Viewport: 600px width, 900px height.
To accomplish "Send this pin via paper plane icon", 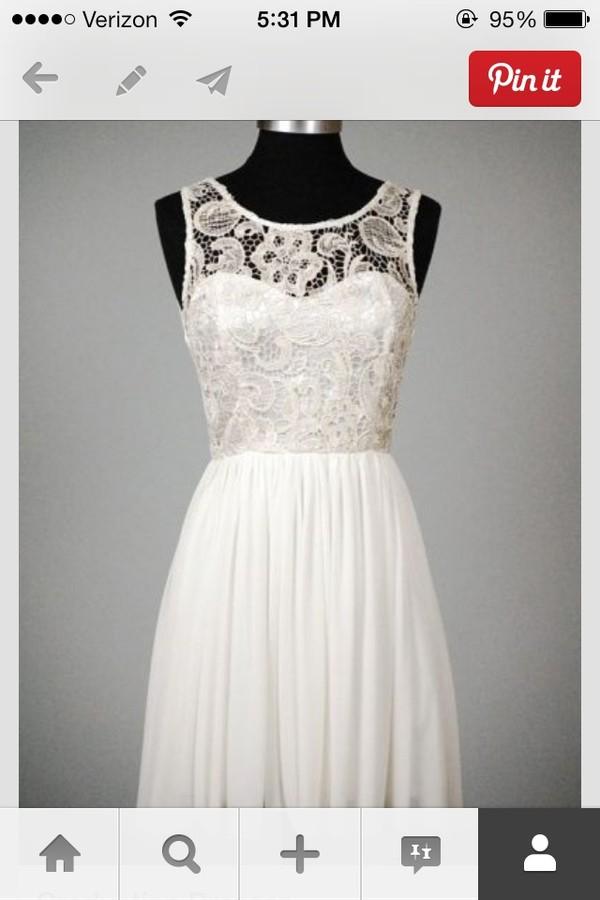I will coord(213,80).
